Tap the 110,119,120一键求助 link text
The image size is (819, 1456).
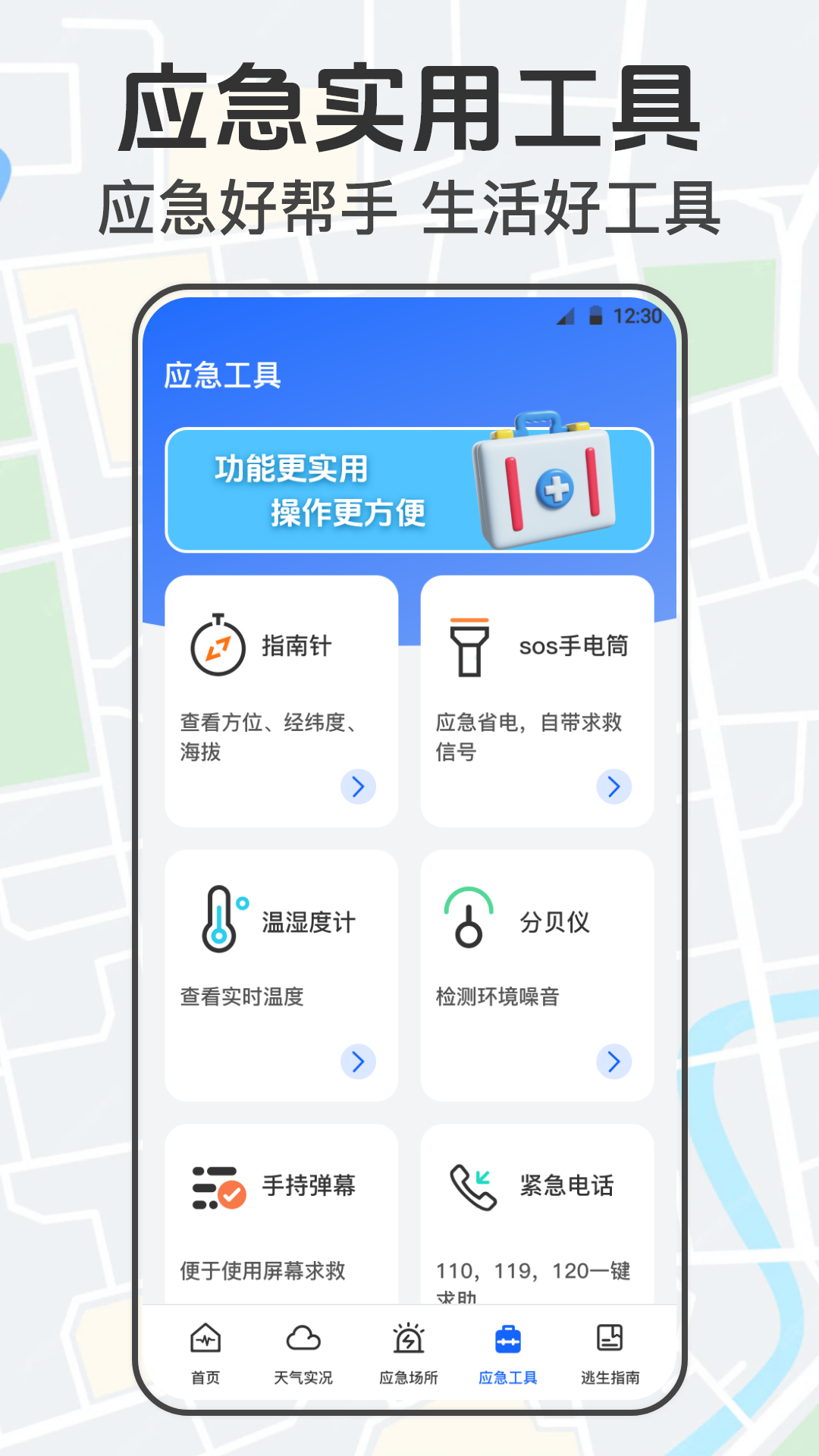tap(536, 1272)
